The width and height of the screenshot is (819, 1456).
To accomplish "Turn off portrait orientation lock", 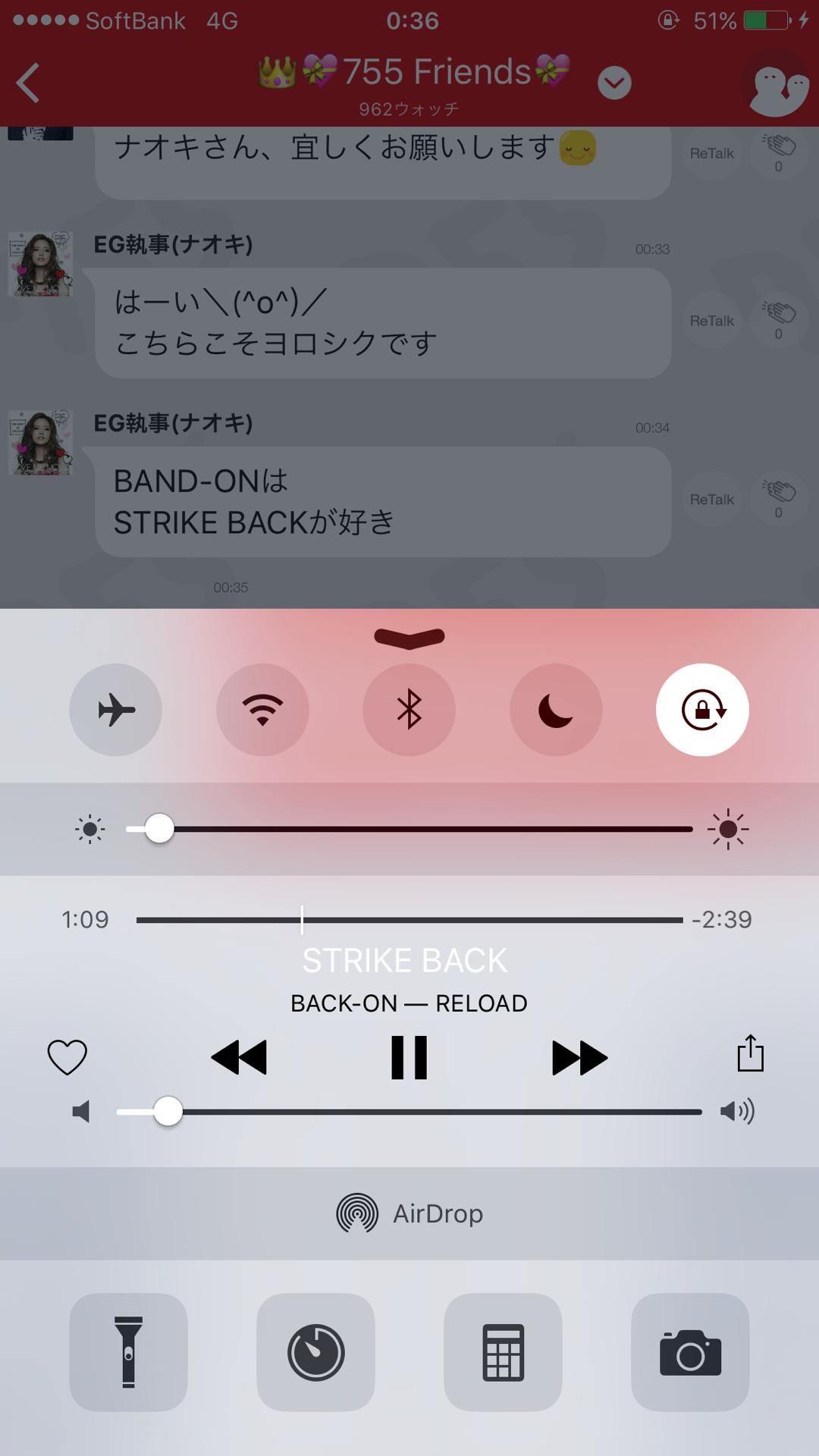I will tap(702, 710).
